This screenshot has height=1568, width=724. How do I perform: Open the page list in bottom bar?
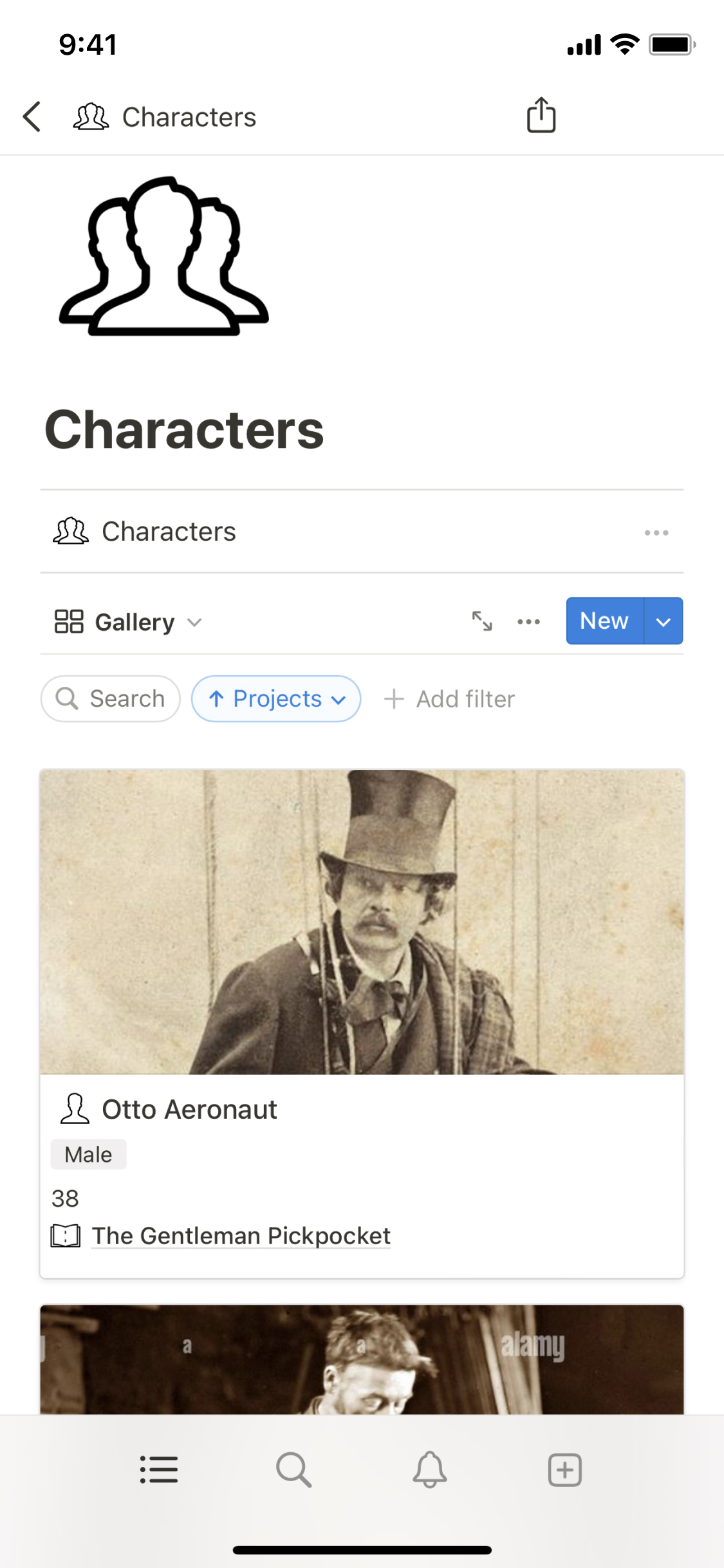tap(159, 1470)
